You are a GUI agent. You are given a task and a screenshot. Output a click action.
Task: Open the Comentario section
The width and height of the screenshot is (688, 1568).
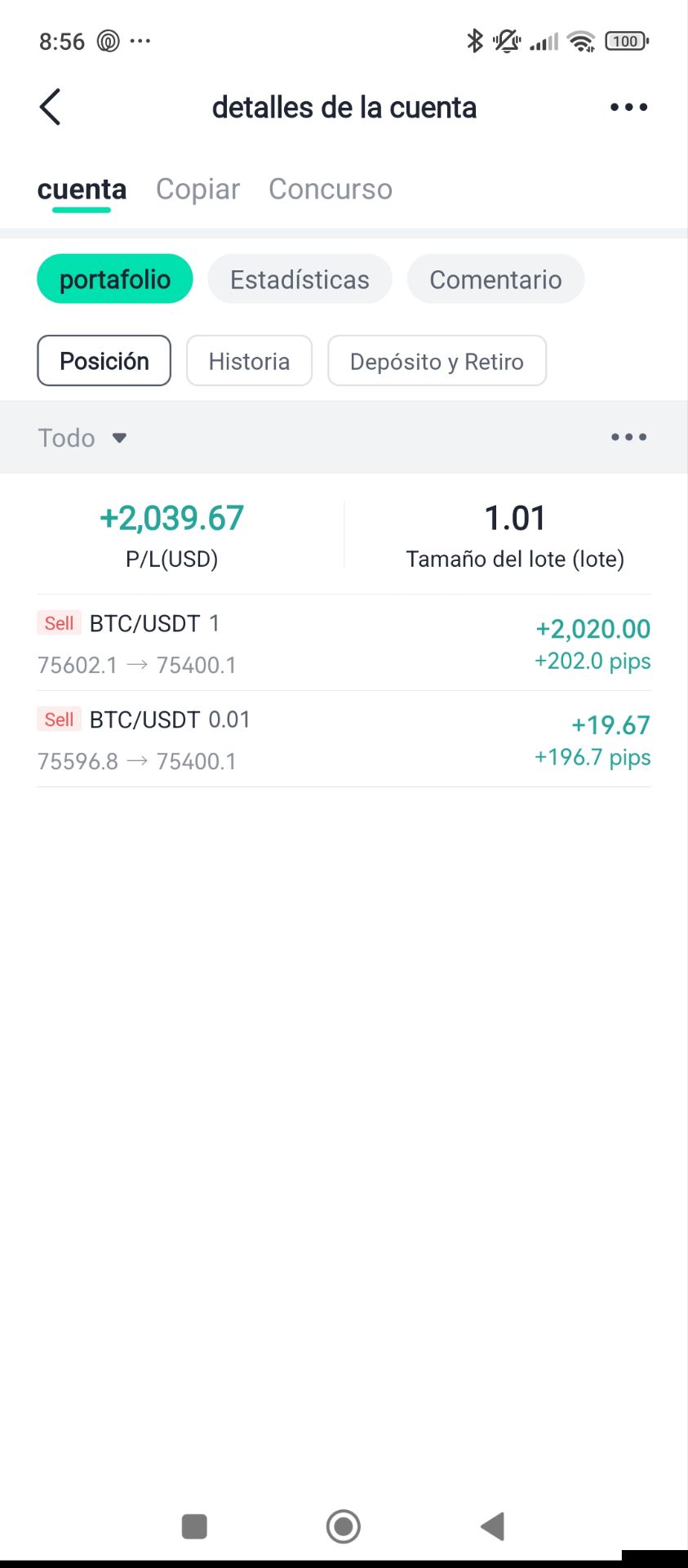(x=495, y=279)
